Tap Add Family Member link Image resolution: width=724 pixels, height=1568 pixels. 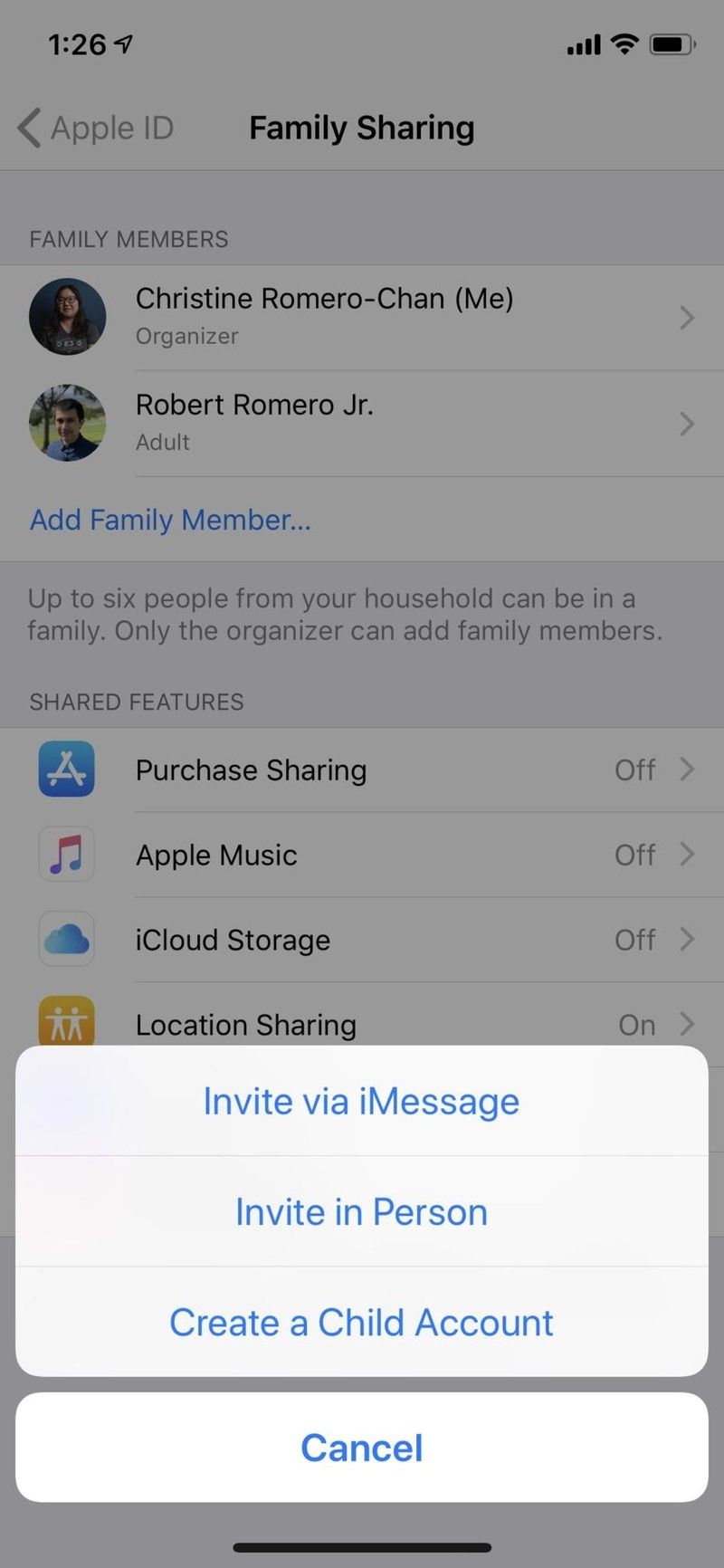[x=168, y=520]
